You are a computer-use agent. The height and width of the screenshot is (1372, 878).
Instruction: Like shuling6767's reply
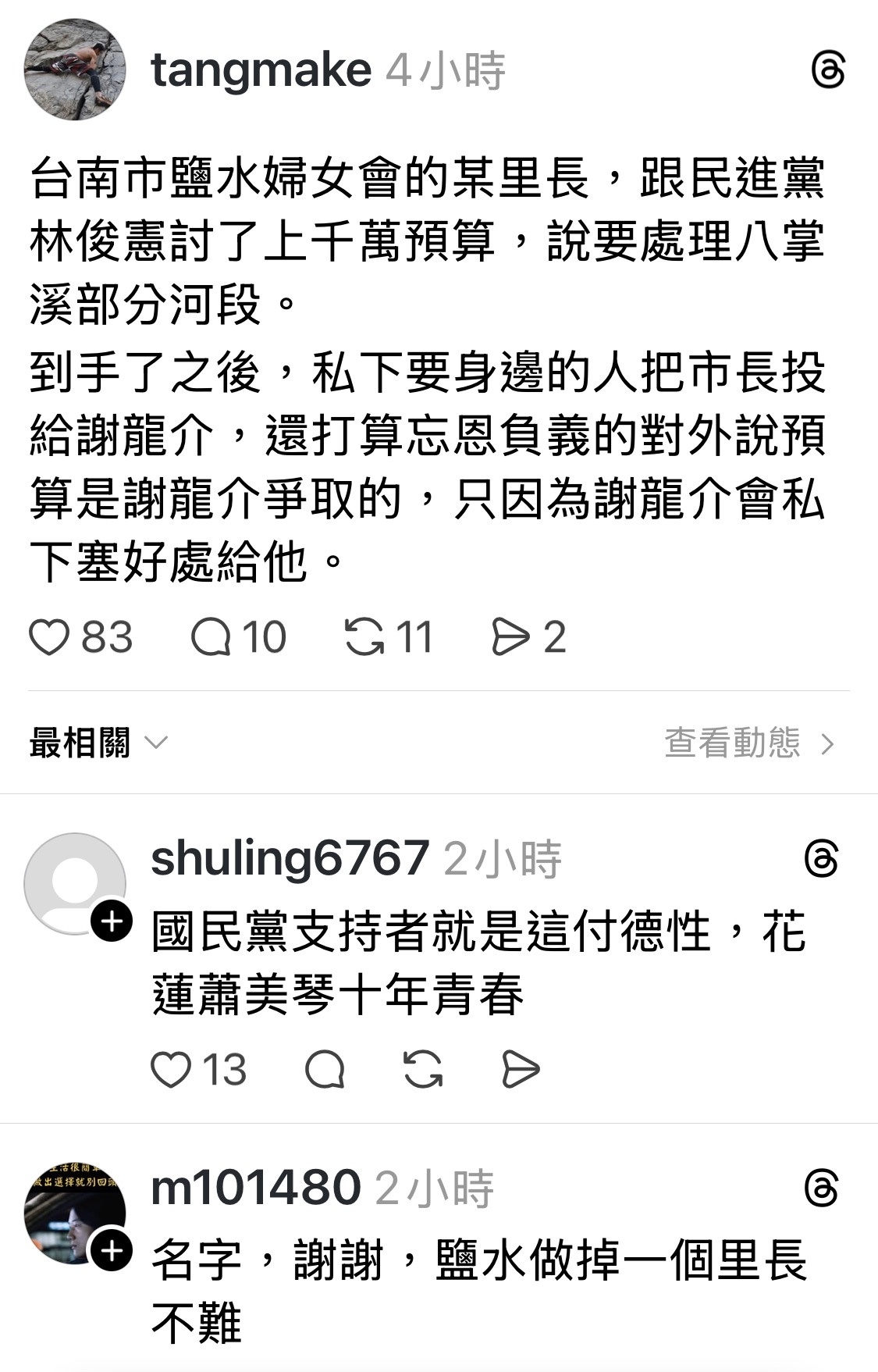tap(171, 1069)
